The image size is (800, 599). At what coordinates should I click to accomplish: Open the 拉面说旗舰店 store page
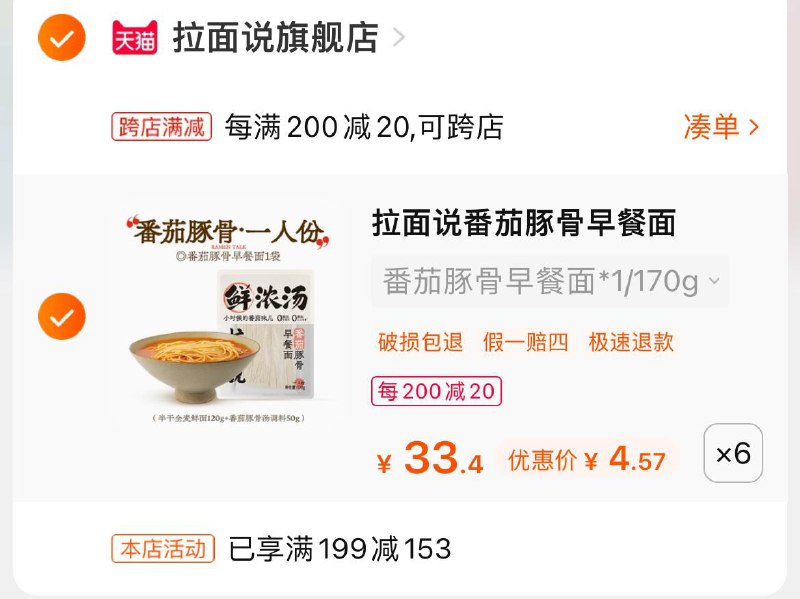click(276, 38)
